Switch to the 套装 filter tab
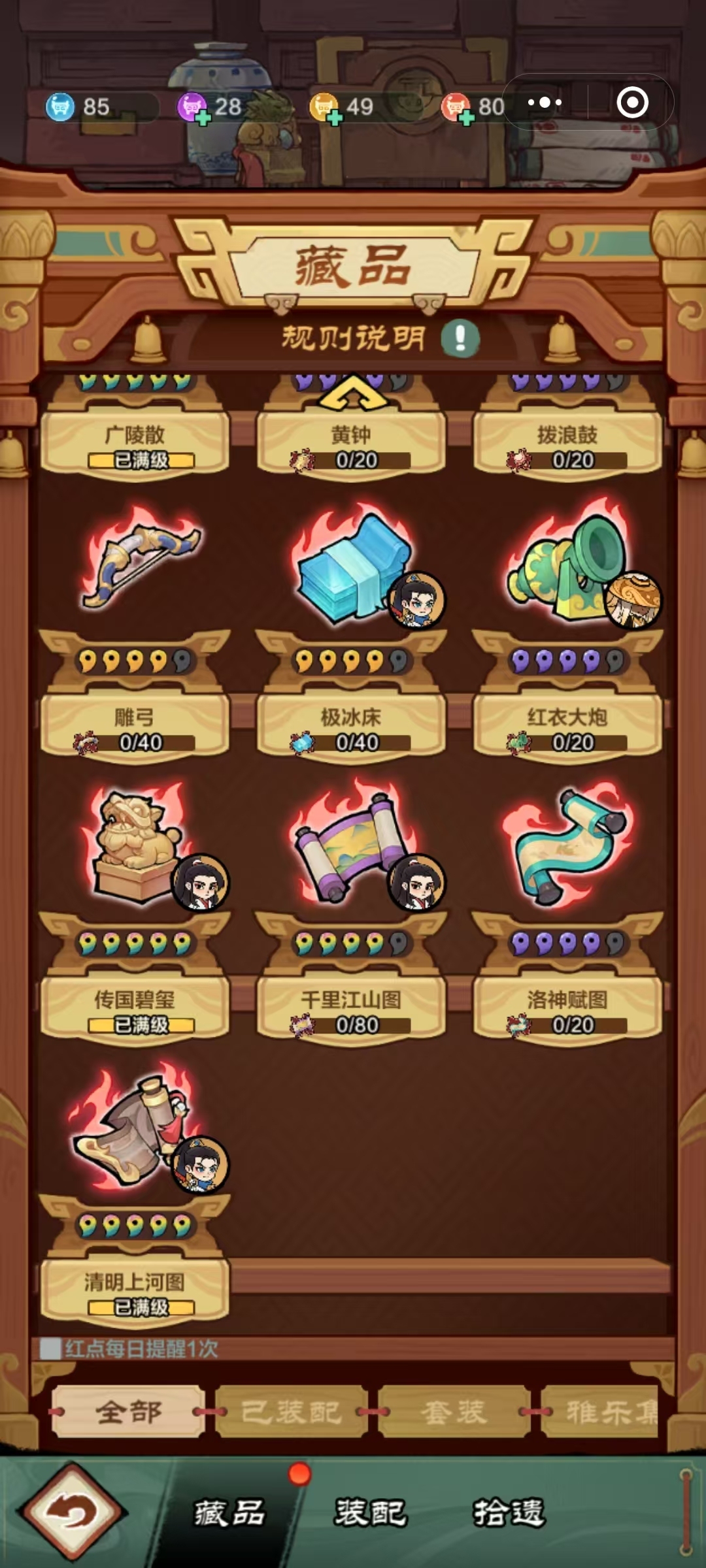The width and height of the screenshot is (706, 1568). coord(453,1412)
